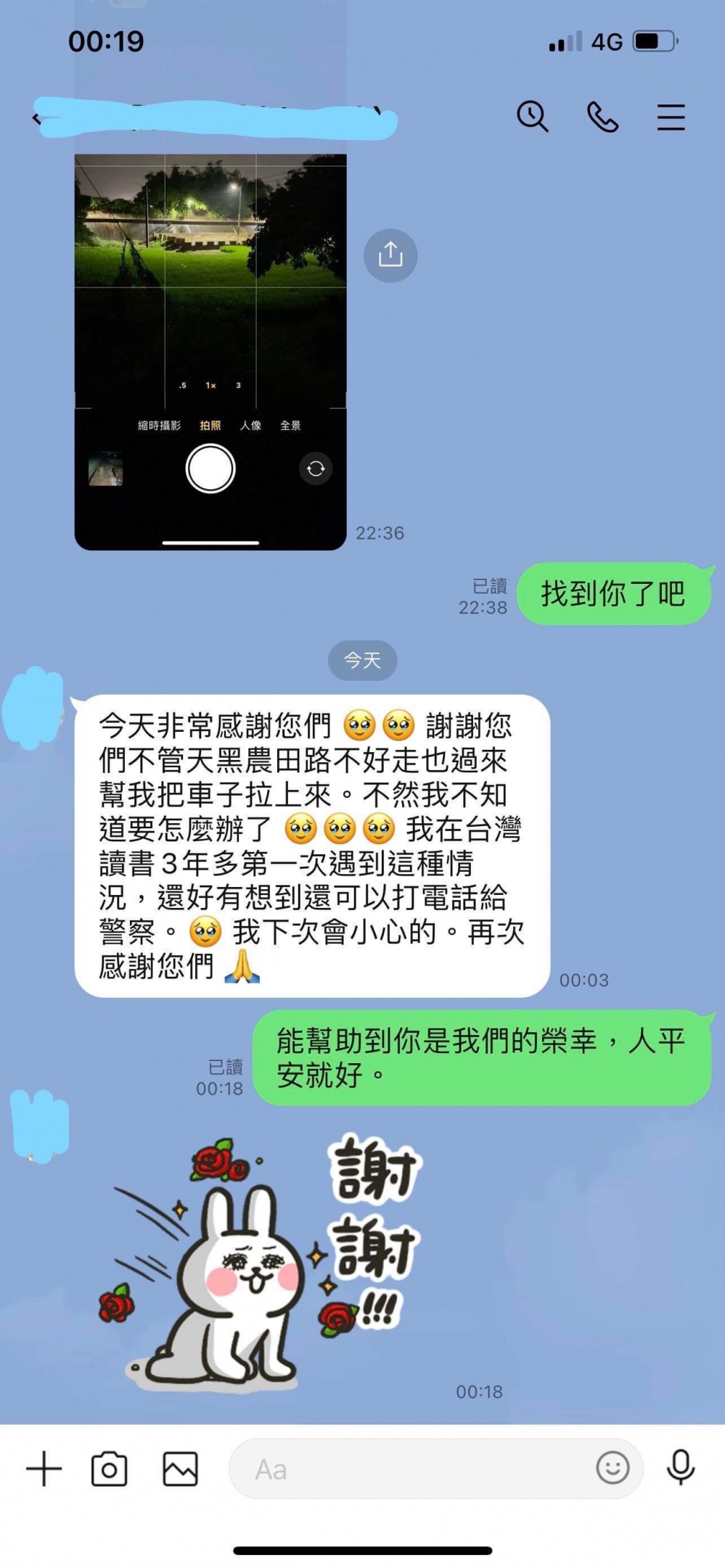Open the night camera screenshot image
Screen dimensions: 725x1568
pos(210,352)
